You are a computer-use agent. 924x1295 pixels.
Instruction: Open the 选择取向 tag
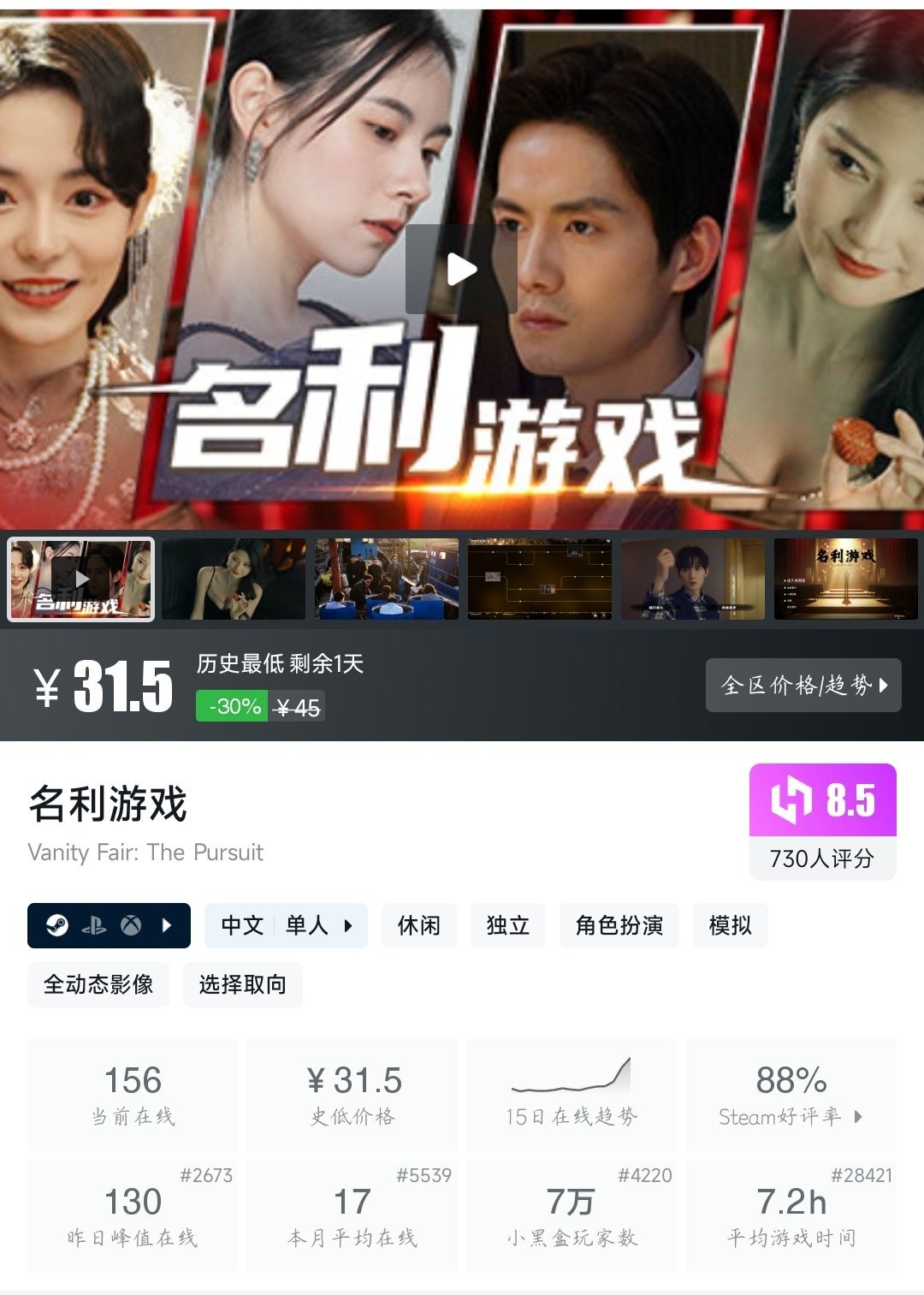pos(243,984)
